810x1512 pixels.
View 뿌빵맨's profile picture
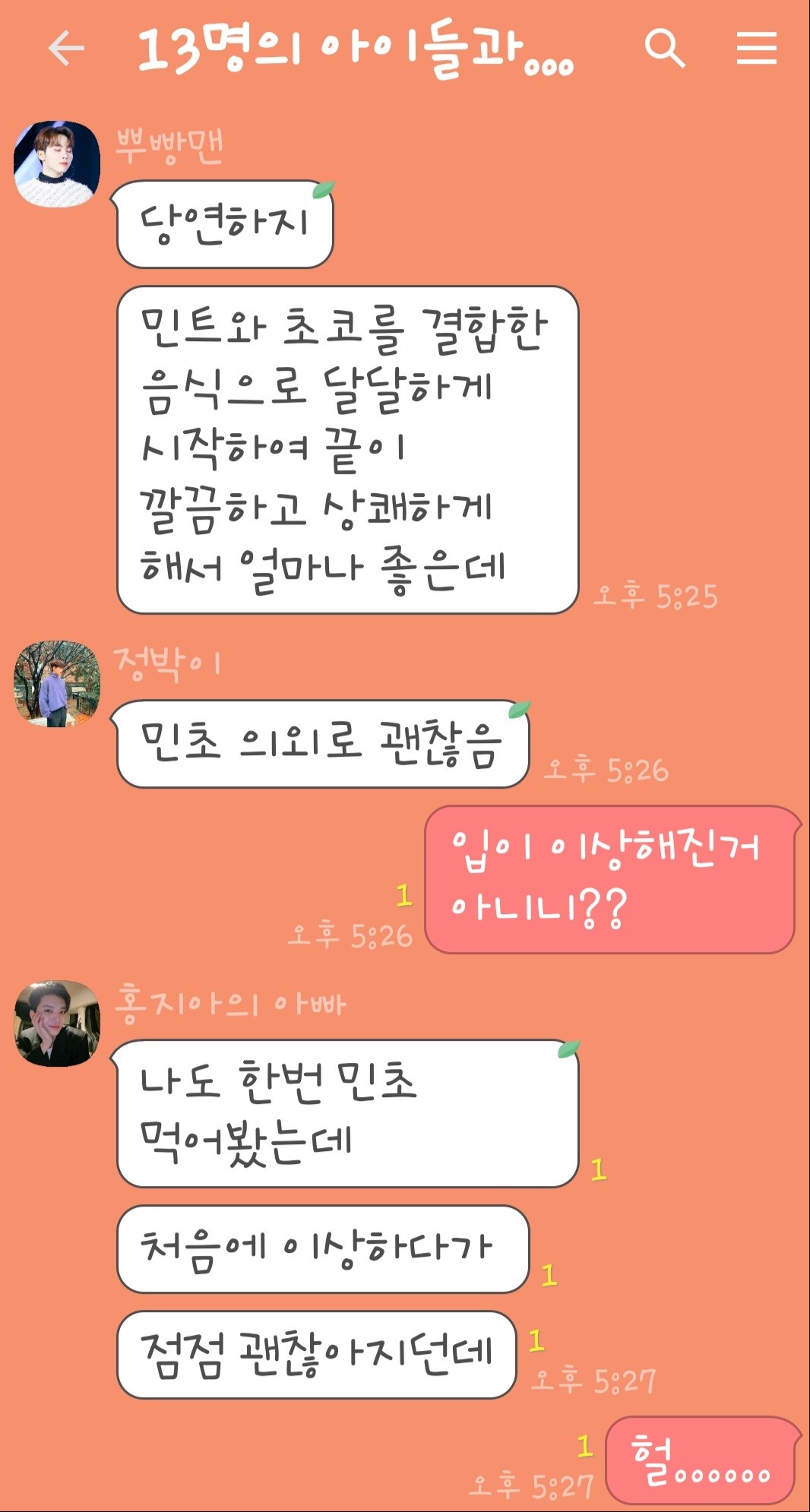(x=57, y=163)
